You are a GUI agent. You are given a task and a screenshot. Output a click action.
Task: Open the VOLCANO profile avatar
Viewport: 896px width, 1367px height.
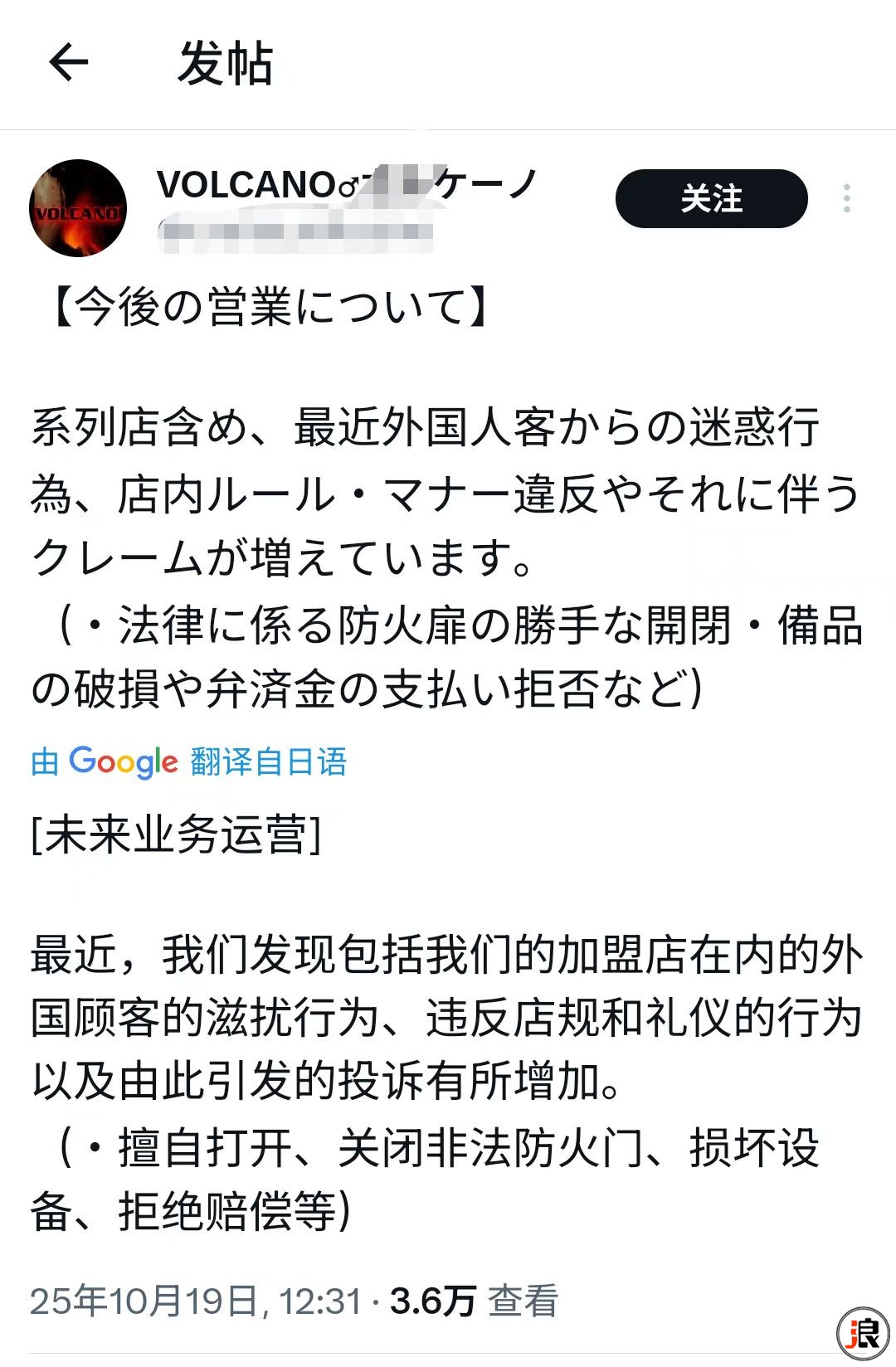[78, 208]
